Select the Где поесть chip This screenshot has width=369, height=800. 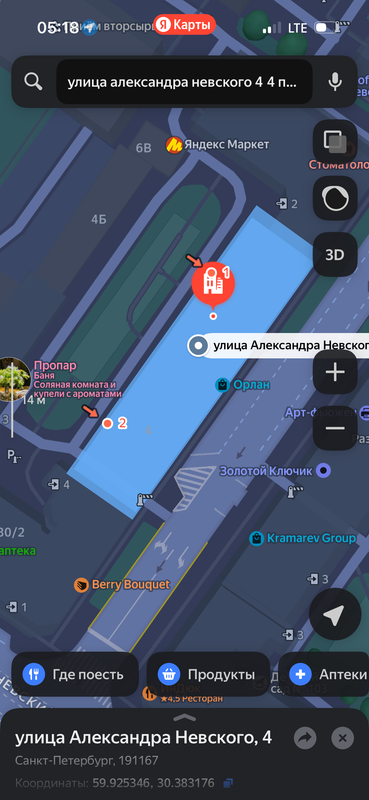(x=75, y=674)
